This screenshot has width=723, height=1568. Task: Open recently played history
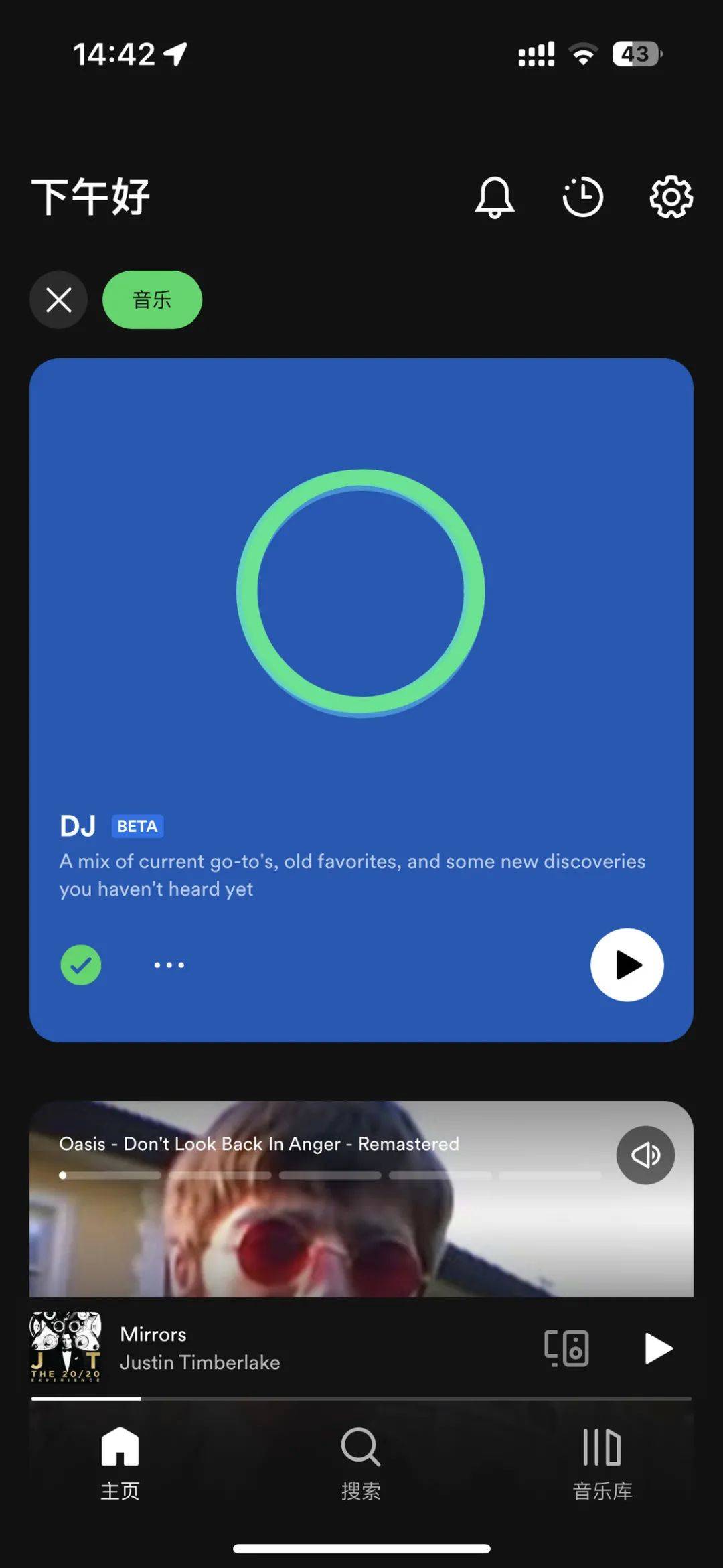[582, 197]
